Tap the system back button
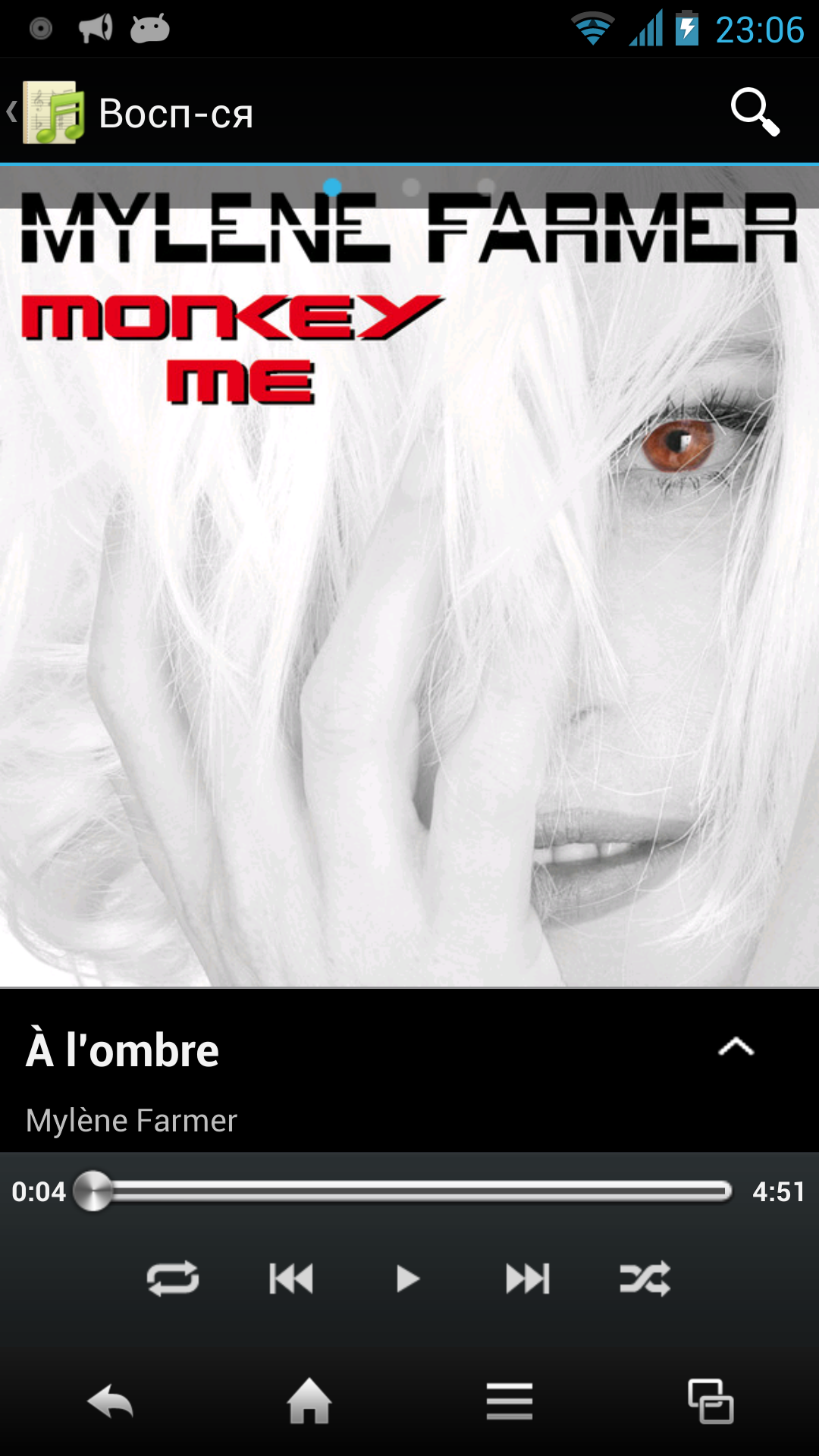This screenshot has width=819, height=1456. click(x=111, y=1401)
